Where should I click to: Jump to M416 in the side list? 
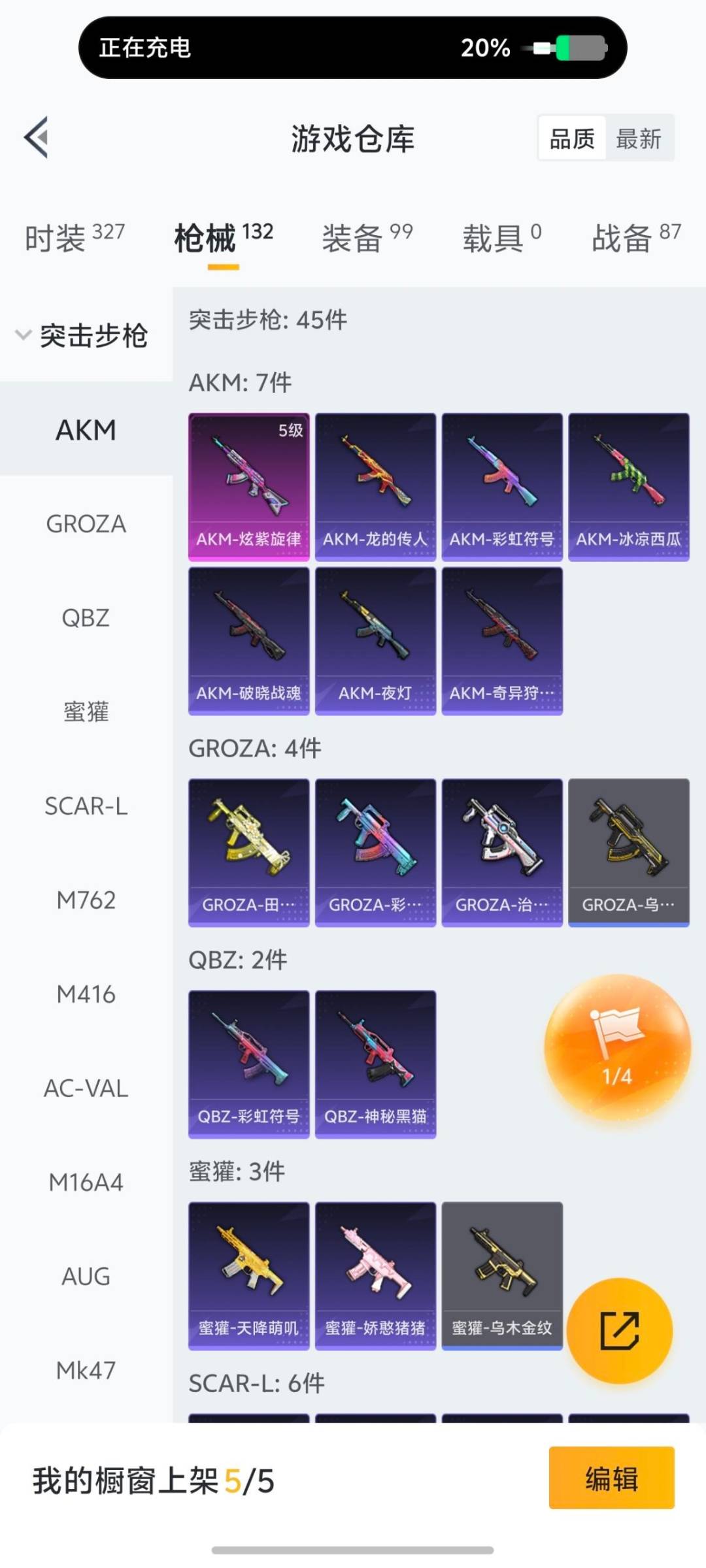(x=86, y=994)
